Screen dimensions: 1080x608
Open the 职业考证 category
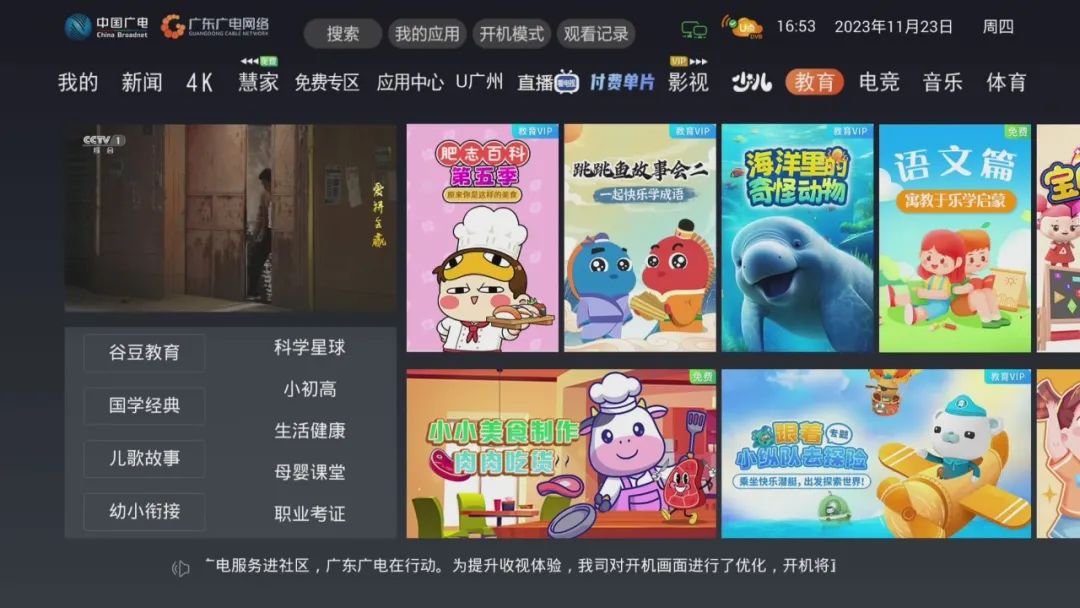pos(310,513)
